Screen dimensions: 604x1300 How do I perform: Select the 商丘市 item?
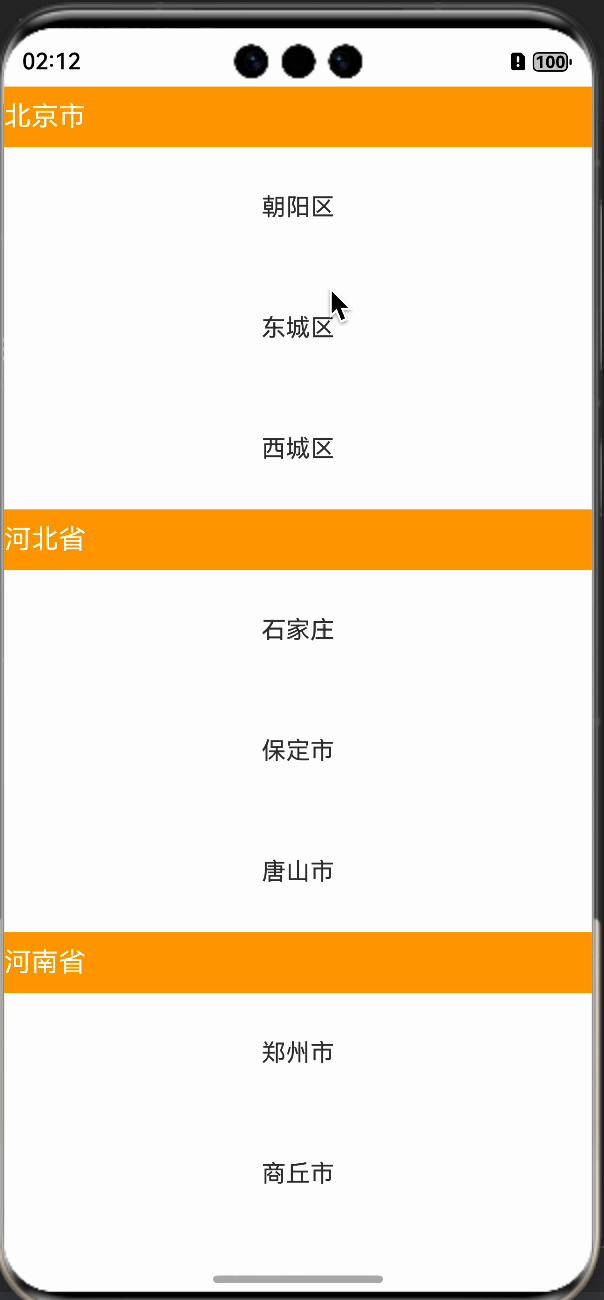(297, 1174)
